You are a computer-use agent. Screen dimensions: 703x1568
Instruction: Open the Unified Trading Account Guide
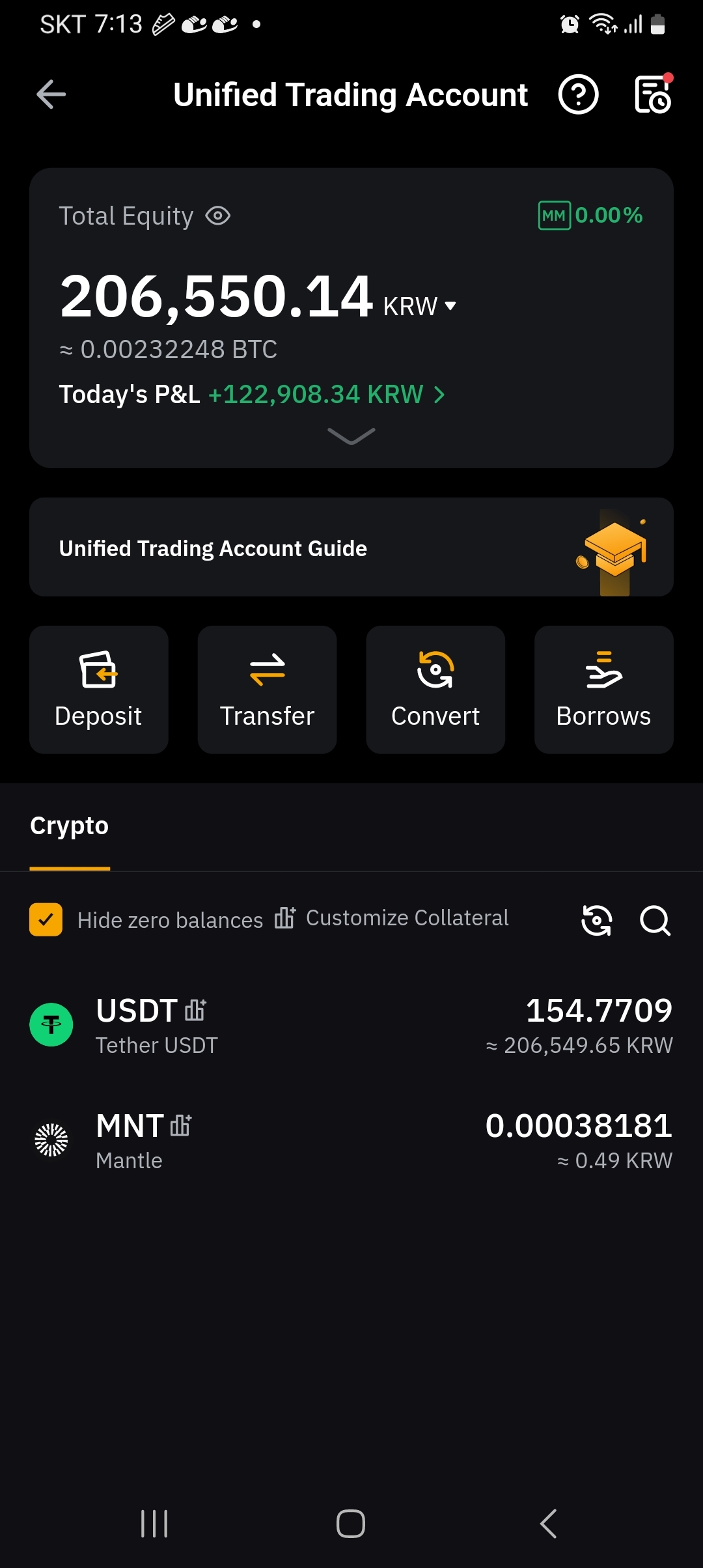351,548
